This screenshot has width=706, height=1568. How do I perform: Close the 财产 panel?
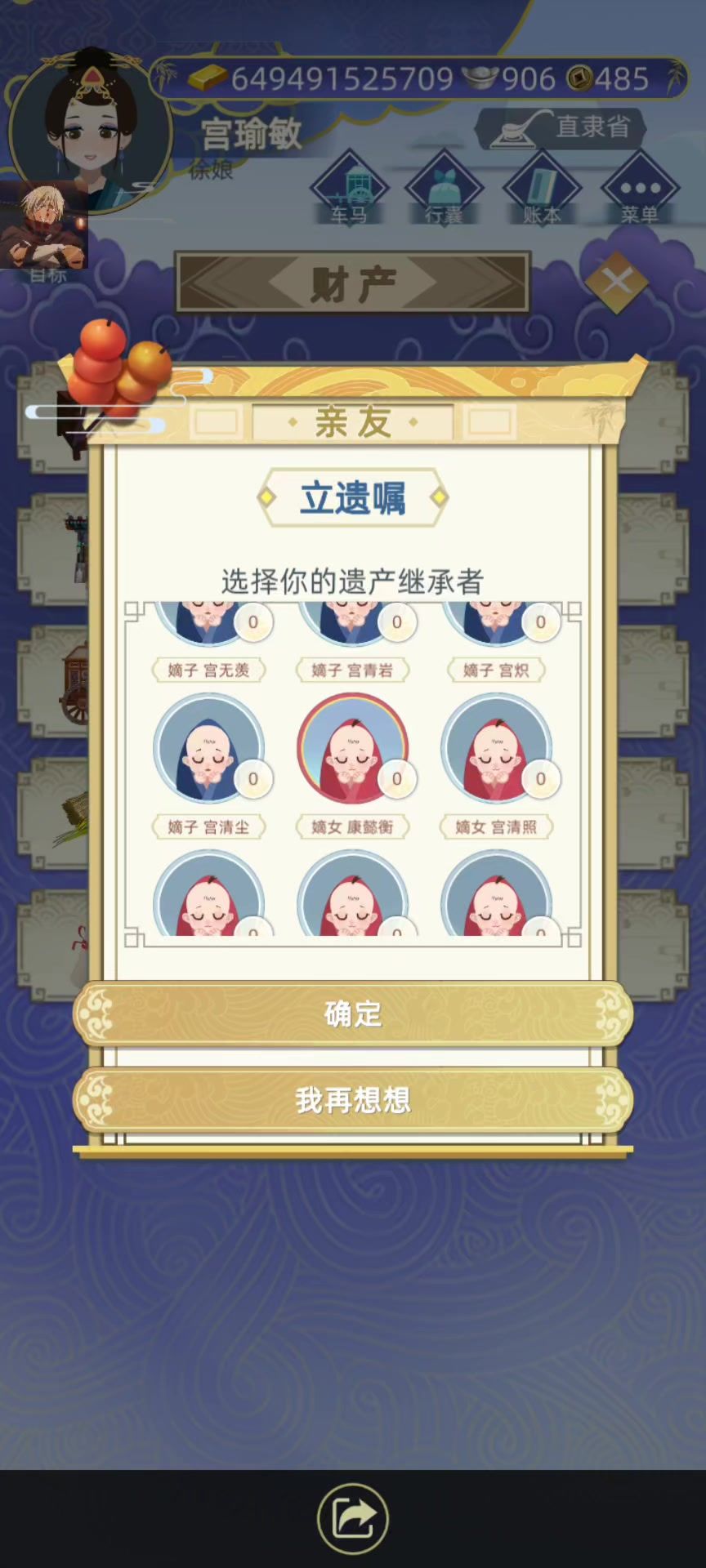(617, 282)
